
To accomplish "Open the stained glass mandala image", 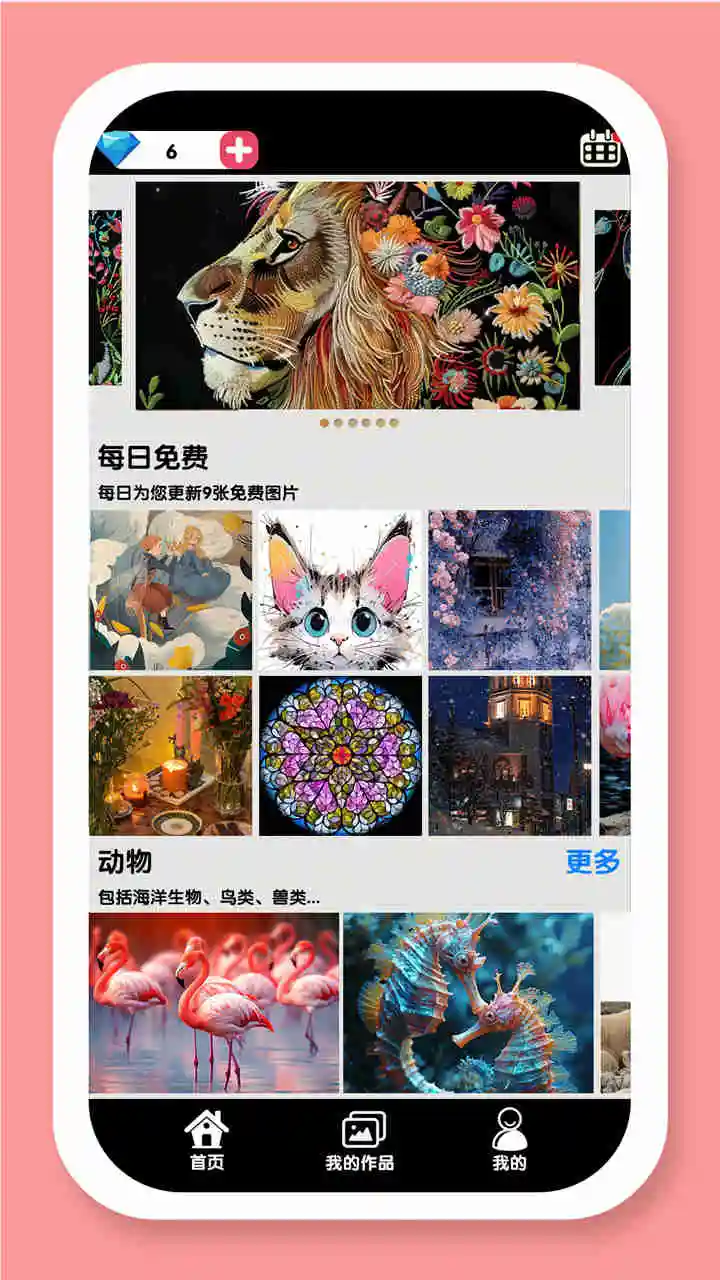I will tap(340, 758).
